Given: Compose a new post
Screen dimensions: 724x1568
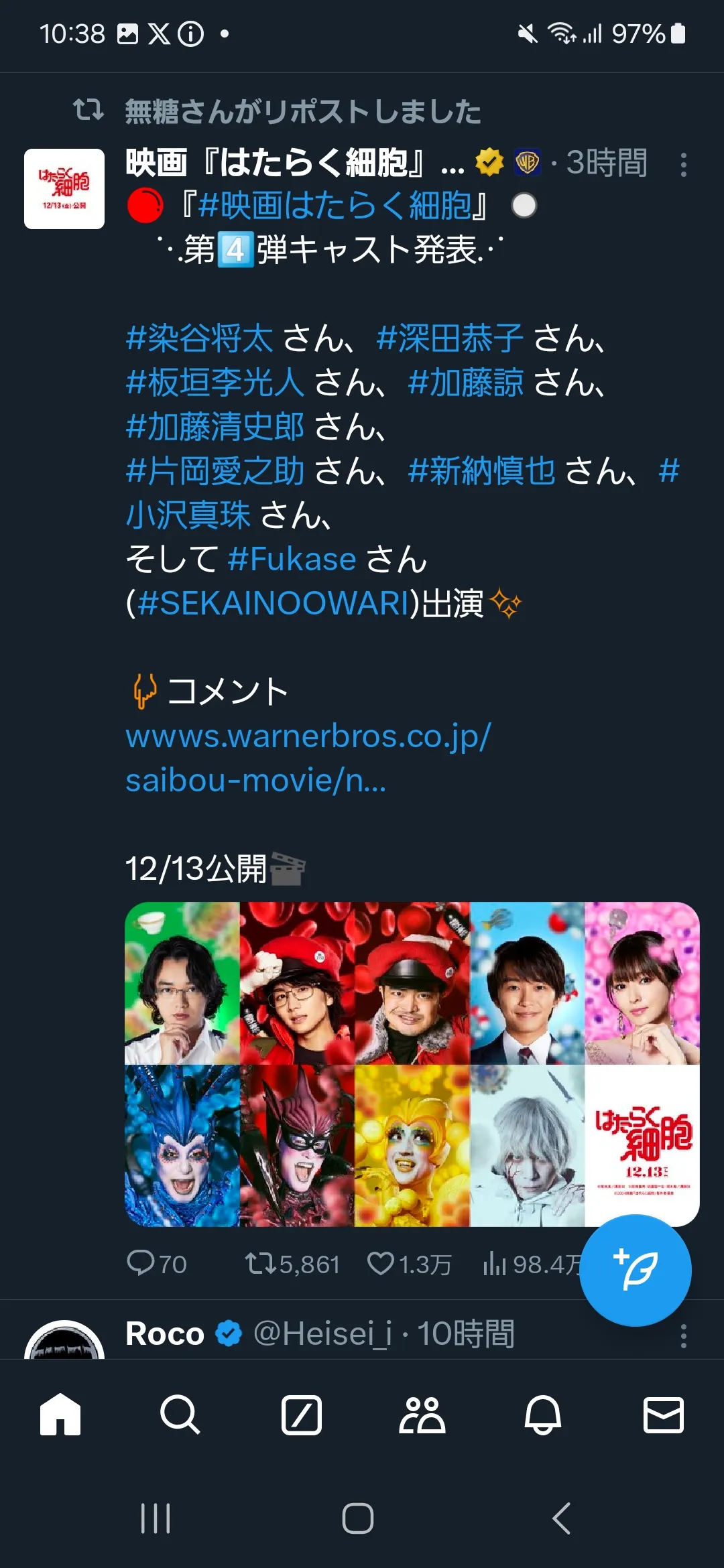Looking at the screenshot, I should [x=636, y=1270].
